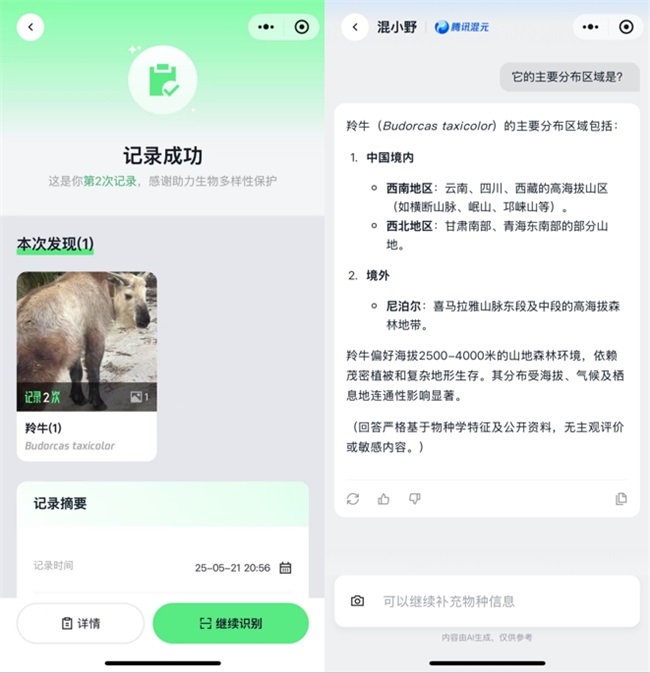Close the mini-program on the 混小野 screen
The height and width of the screenshot is (673, 650).
(626, 27)
